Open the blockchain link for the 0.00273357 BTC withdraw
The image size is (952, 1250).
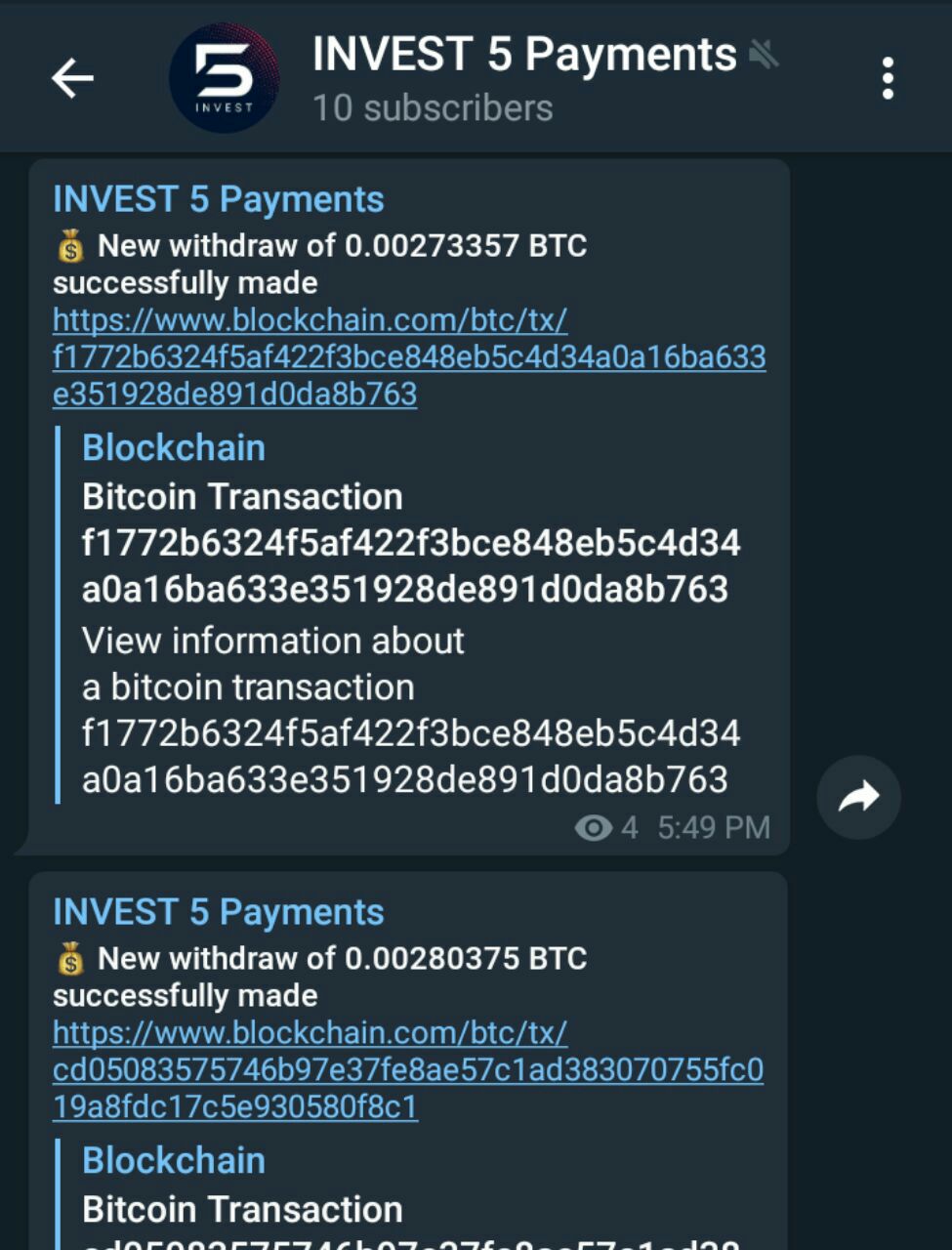coord(408,356)
